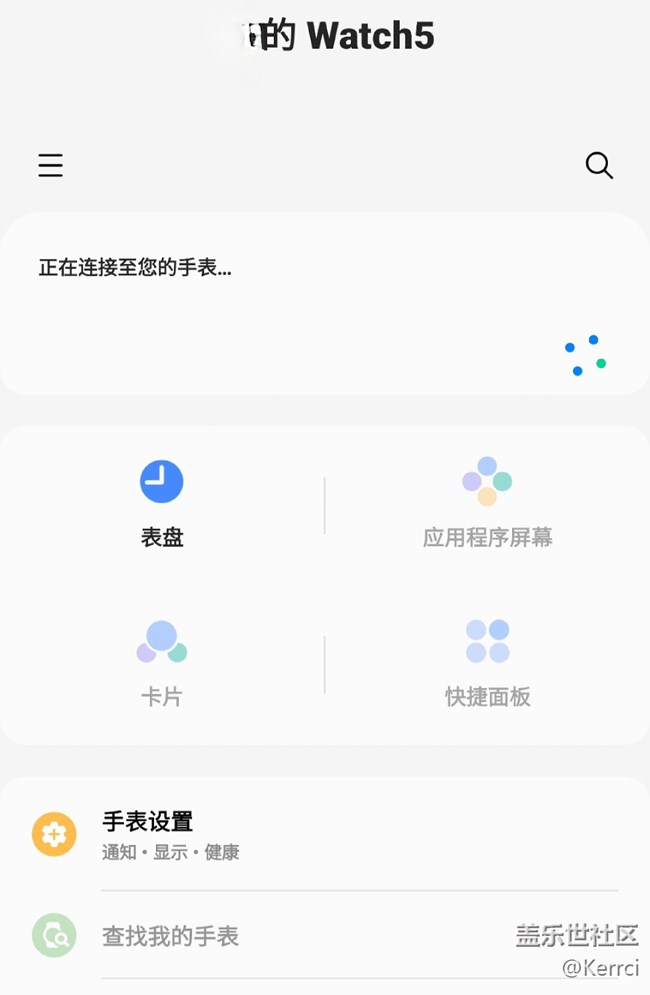Select the 卡片 tiles option

click(162, 663)
